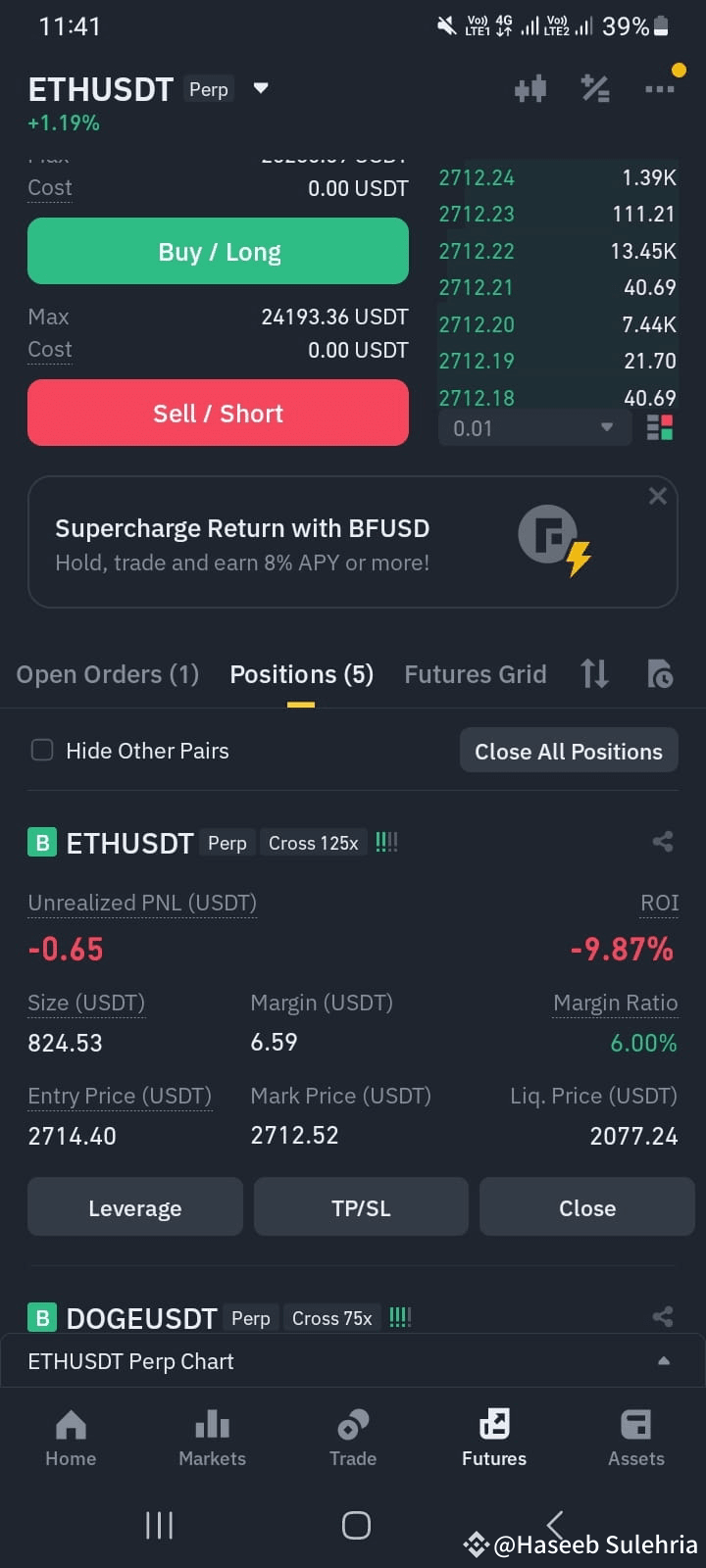Tap the transfer arrows icon beside Futures Grid

pos(593,674)
